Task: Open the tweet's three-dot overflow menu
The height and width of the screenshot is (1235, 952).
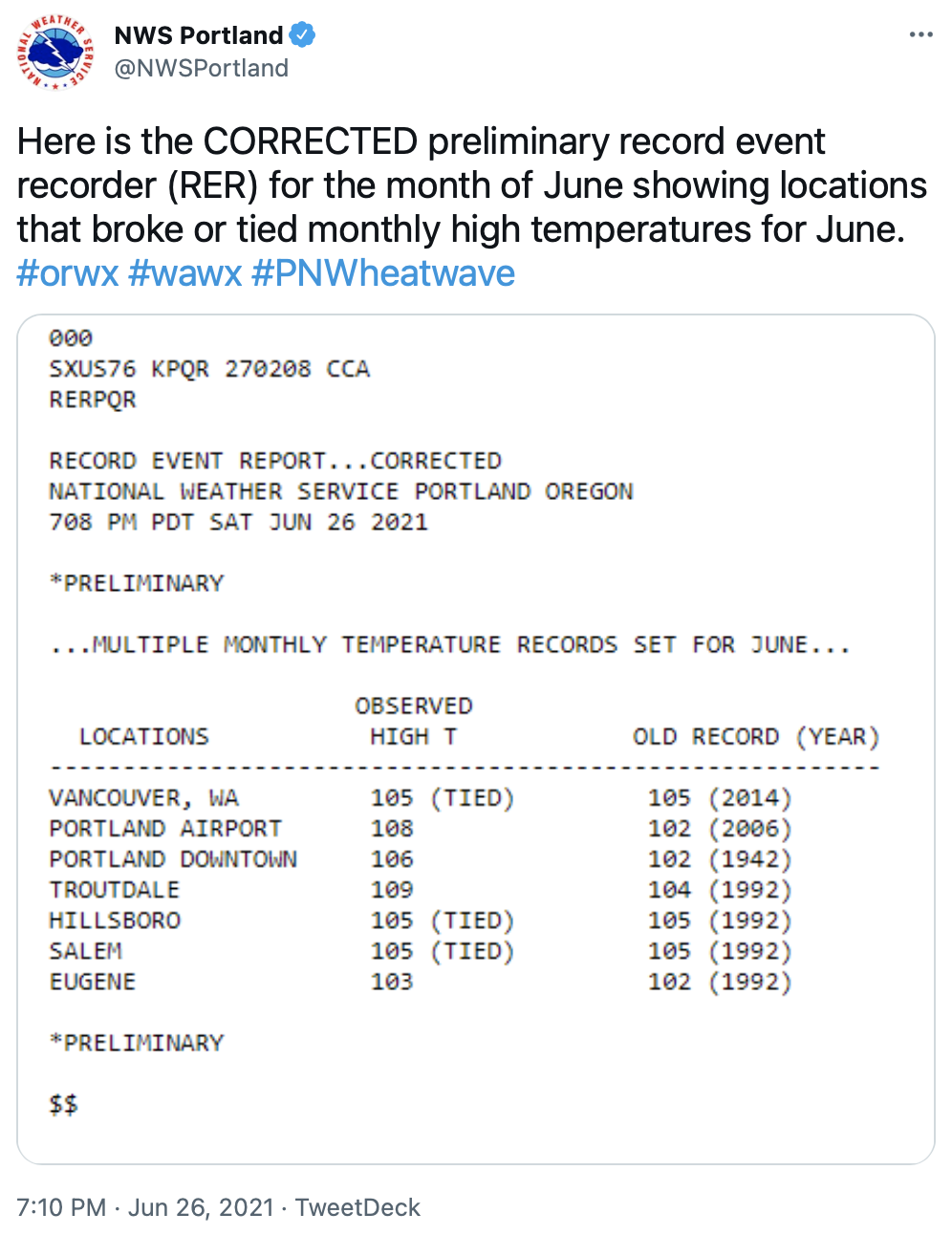Action: tap(920, 35)
